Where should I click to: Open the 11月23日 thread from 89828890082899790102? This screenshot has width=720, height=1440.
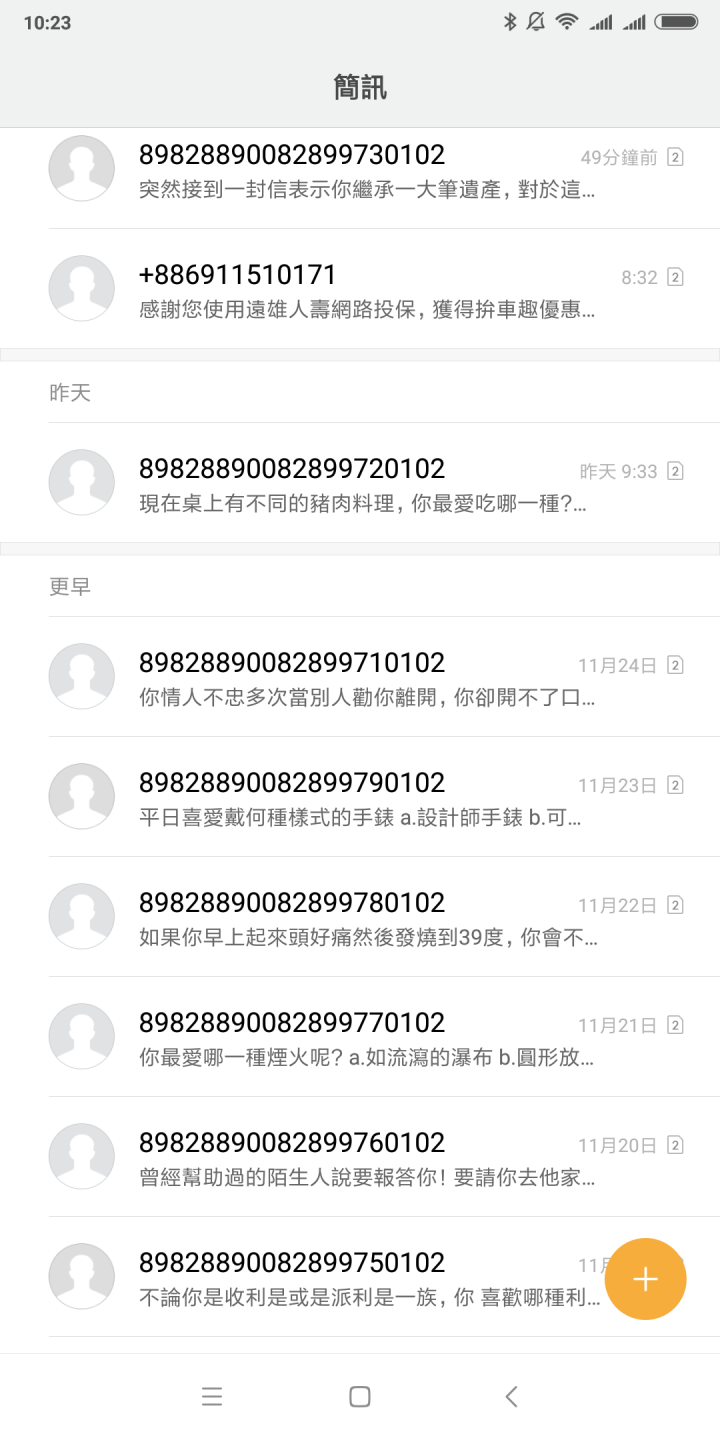360,797
